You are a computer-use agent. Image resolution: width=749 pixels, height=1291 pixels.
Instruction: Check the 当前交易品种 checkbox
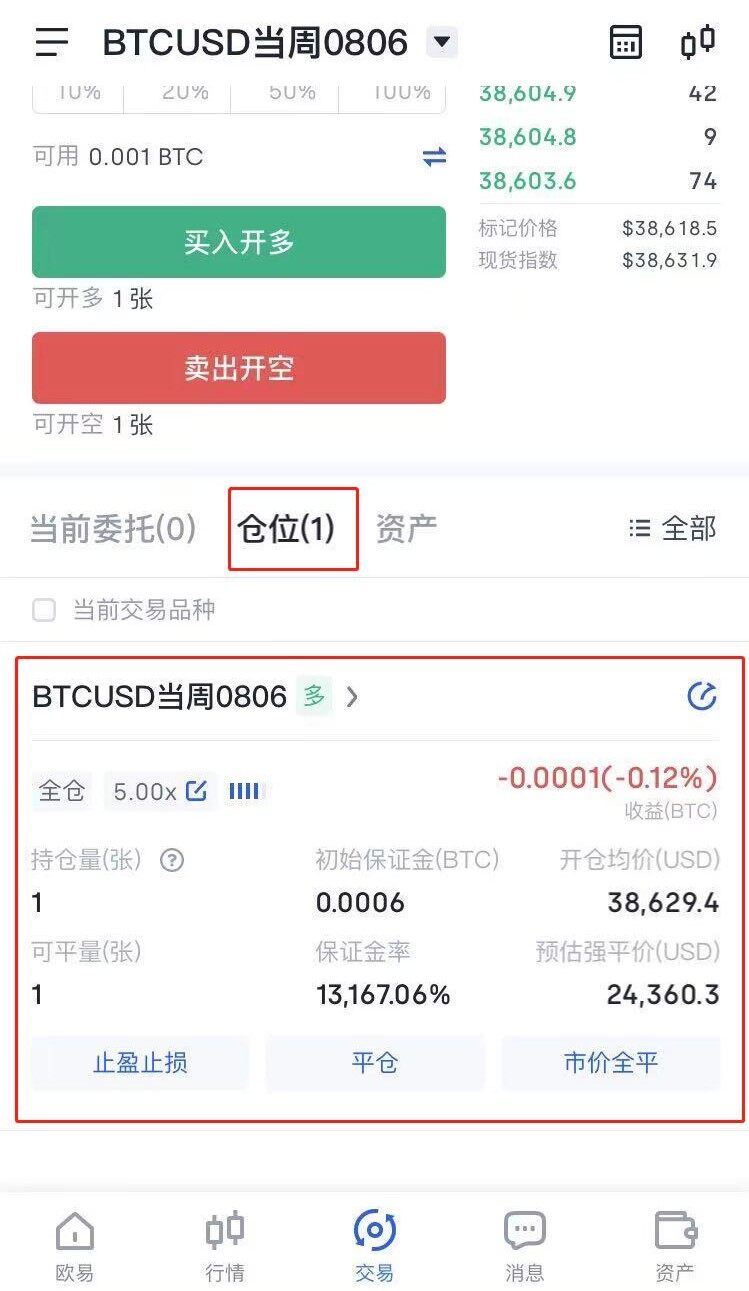pos(44,610)
